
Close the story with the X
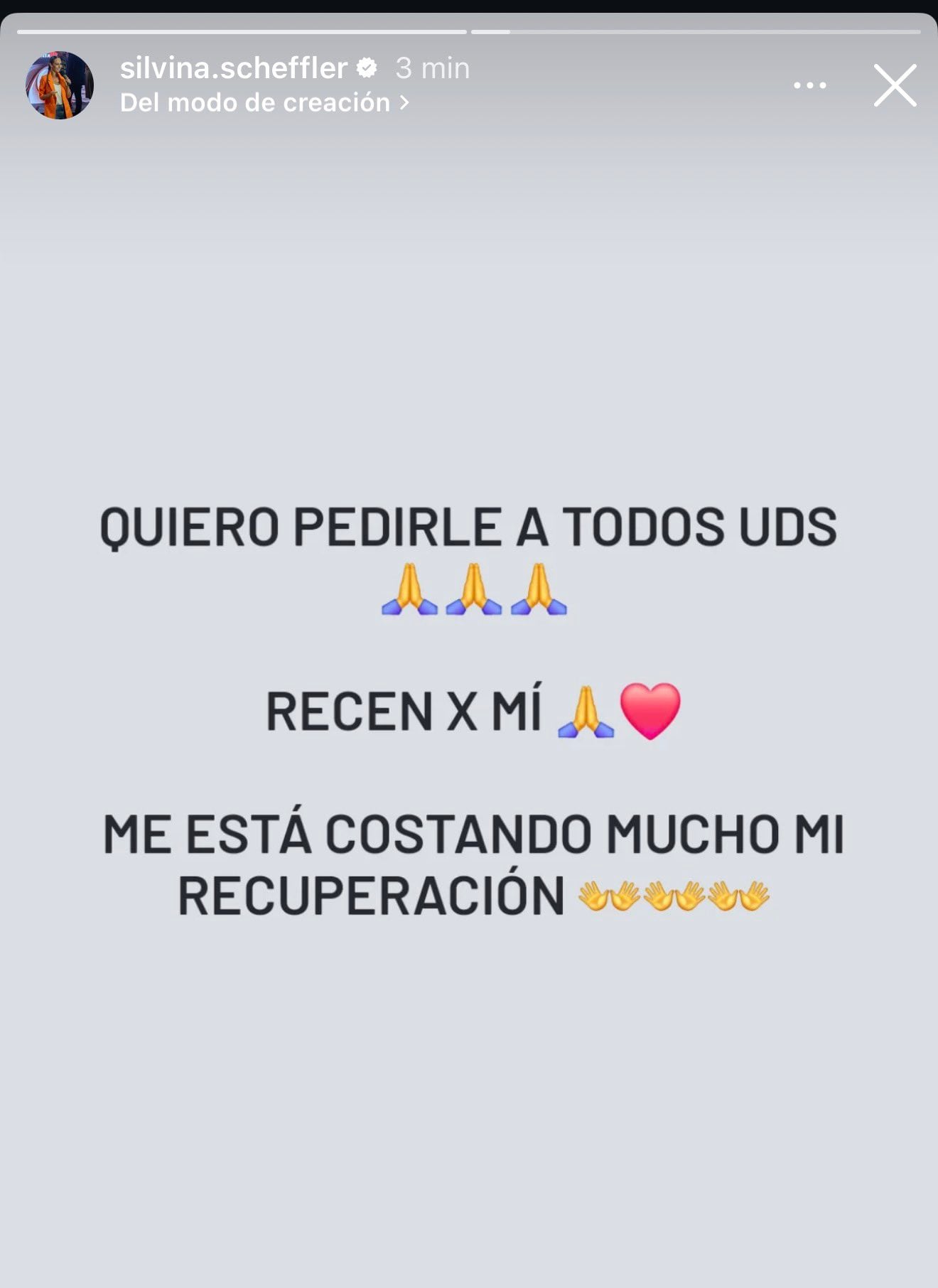click(895, 85)
